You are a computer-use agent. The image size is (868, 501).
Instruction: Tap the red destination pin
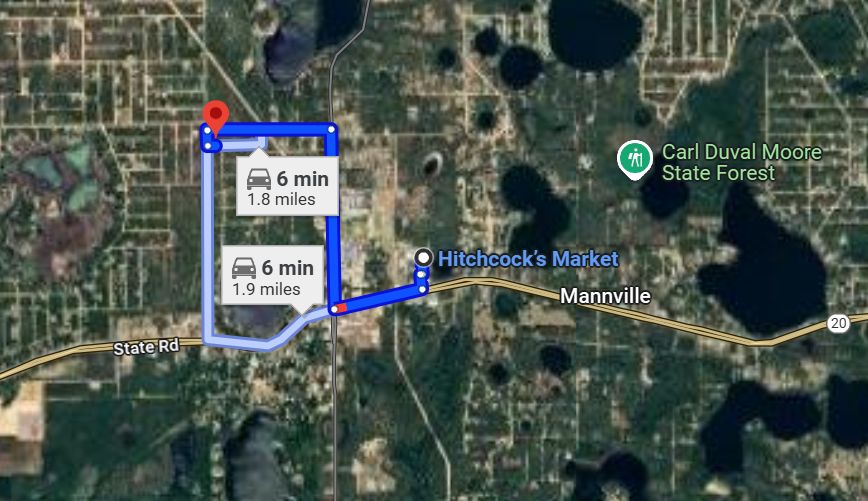pyautogui.click(x=214, y=114)
